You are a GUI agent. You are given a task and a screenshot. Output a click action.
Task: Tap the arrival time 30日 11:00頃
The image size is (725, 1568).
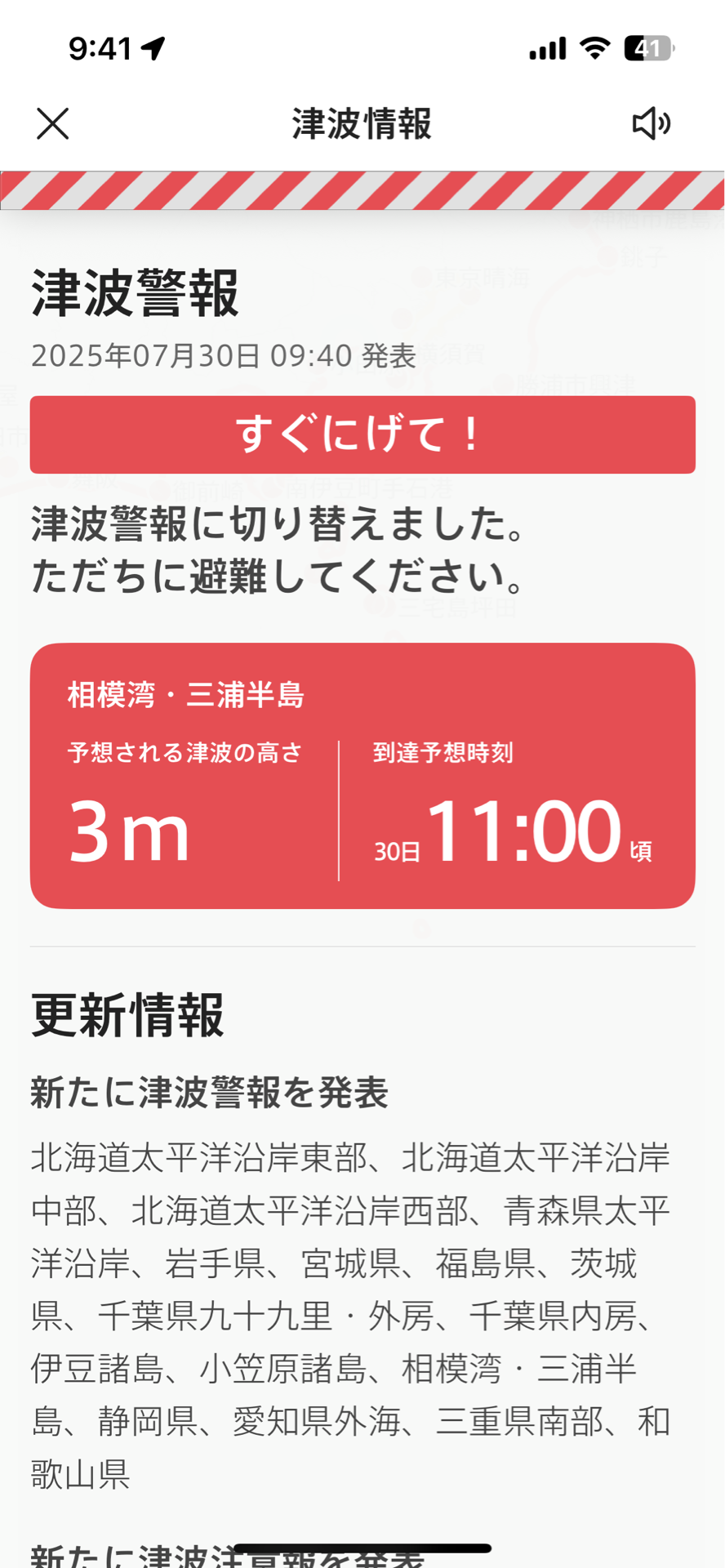[x=512, y=831]
